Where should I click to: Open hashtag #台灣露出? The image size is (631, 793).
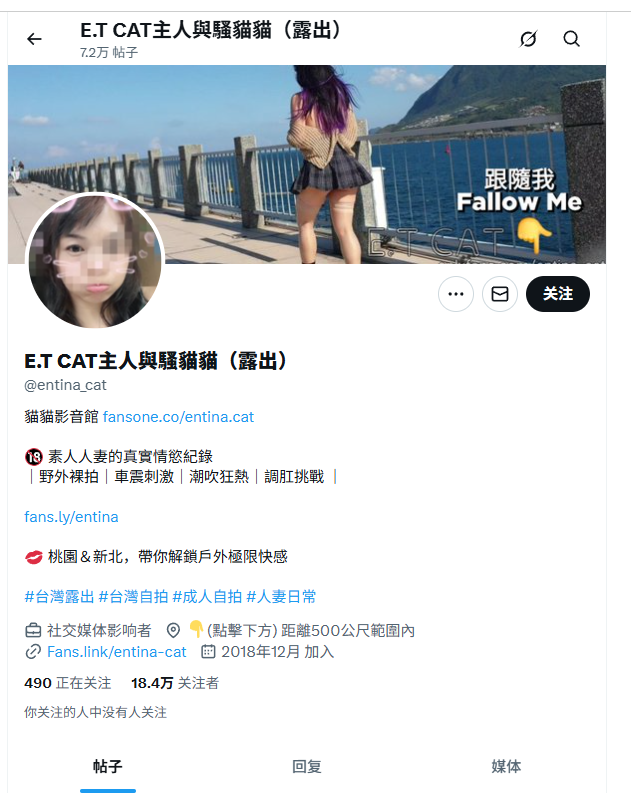pyautogui.click(x=59, y=596)
